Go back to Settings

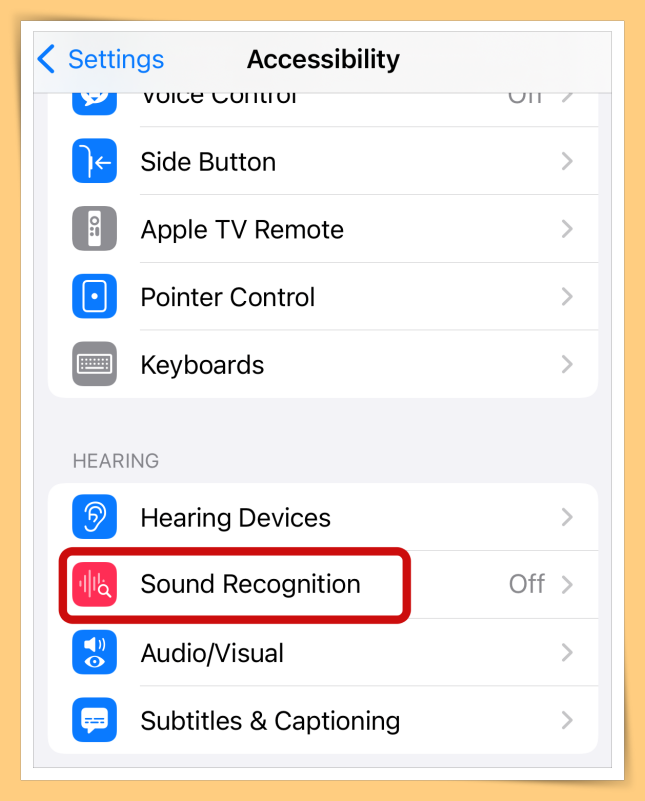point(100,60)
